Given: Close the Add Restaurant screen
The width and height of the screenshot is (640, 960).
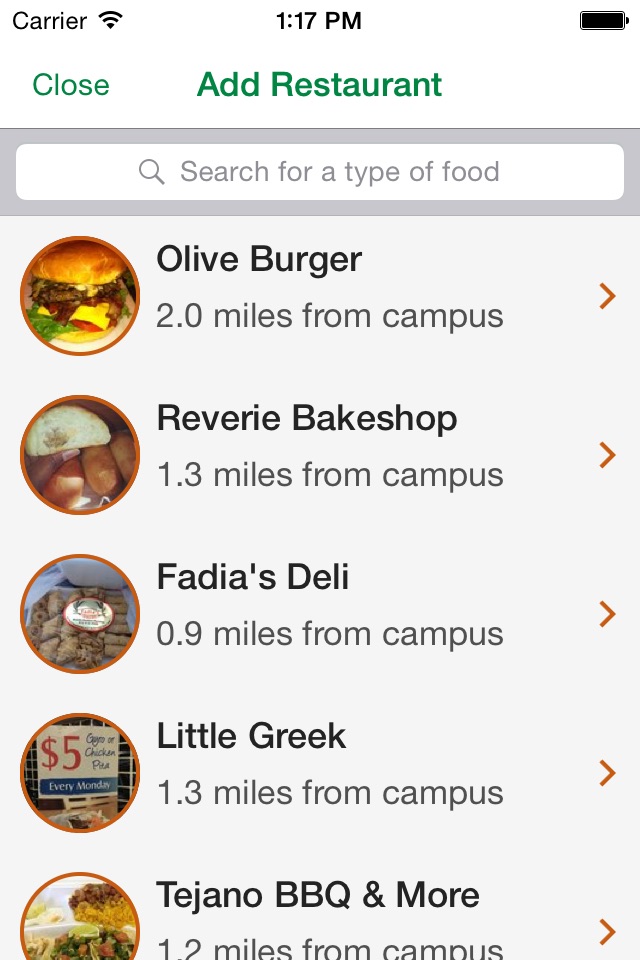Looking at the screenshot, I should coord(70,85).
